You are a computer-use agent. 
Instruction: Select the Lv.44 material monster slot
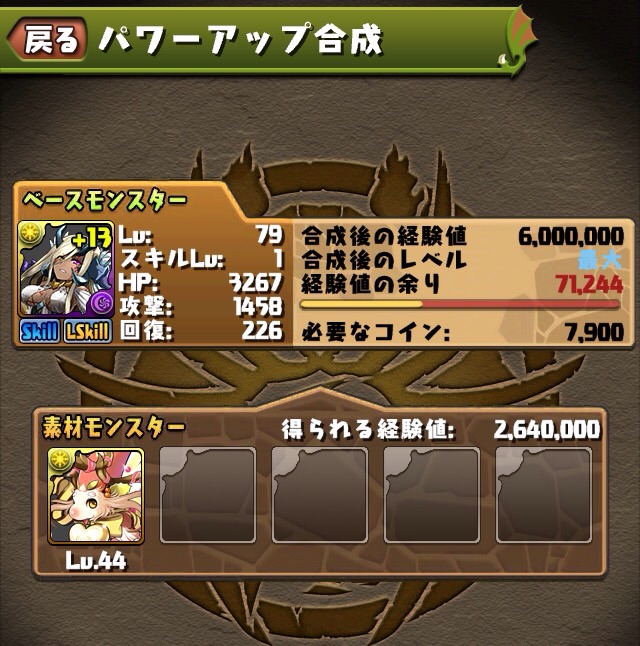96,496
